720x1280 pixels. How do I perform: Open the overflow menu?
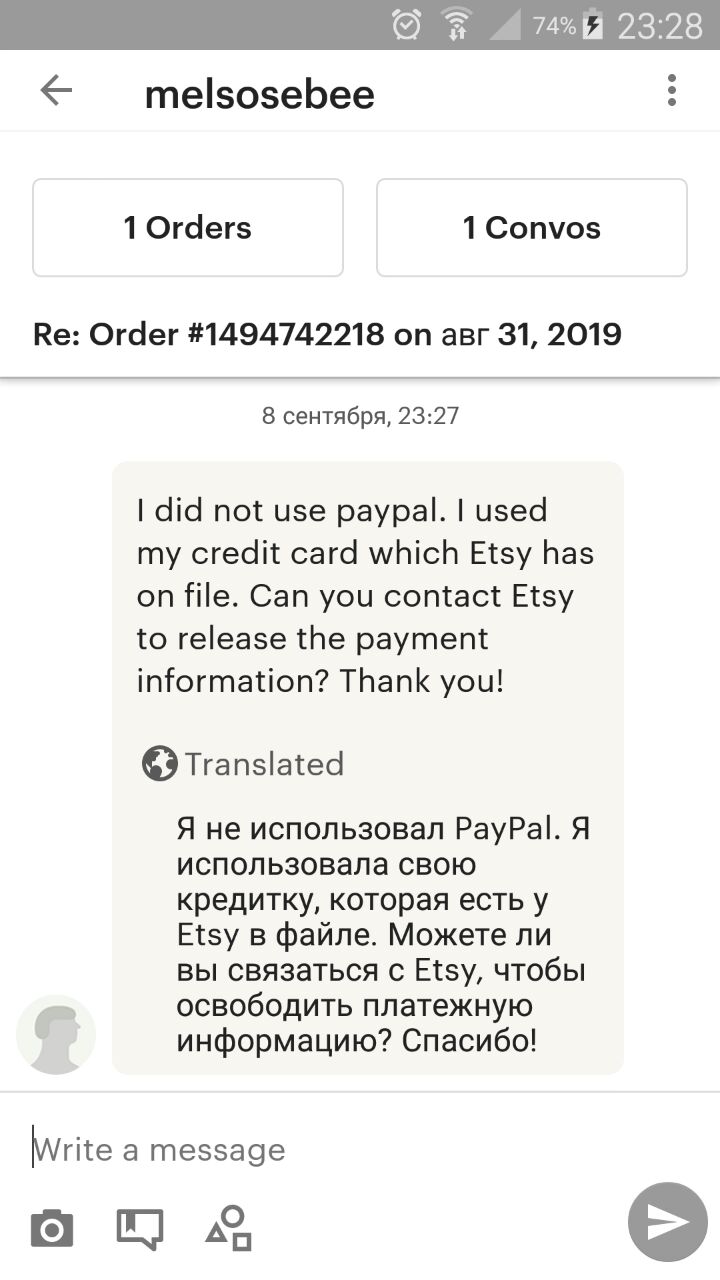point(672,91)
